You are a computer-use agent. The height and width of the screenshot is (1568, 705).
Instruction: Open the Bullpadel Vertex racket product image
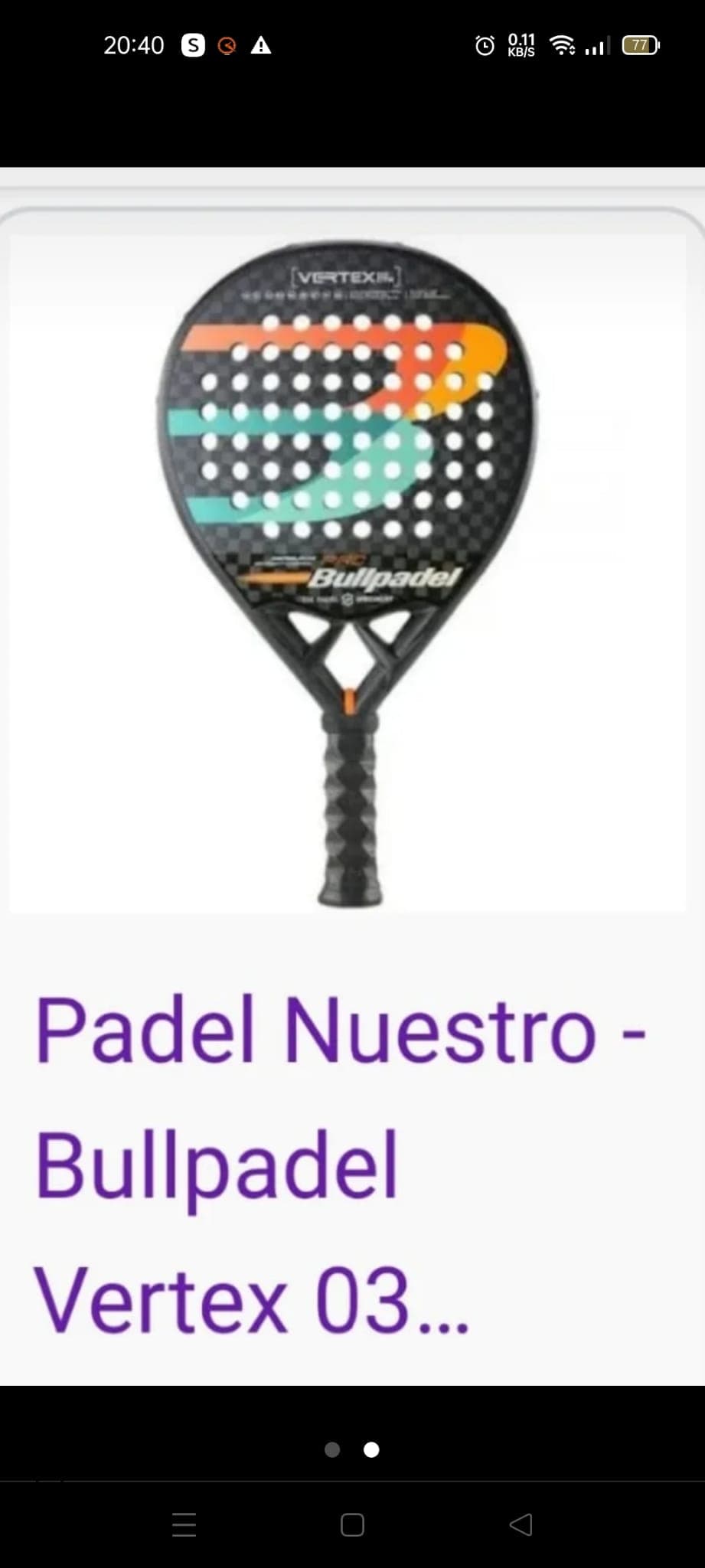coord(348,573)
